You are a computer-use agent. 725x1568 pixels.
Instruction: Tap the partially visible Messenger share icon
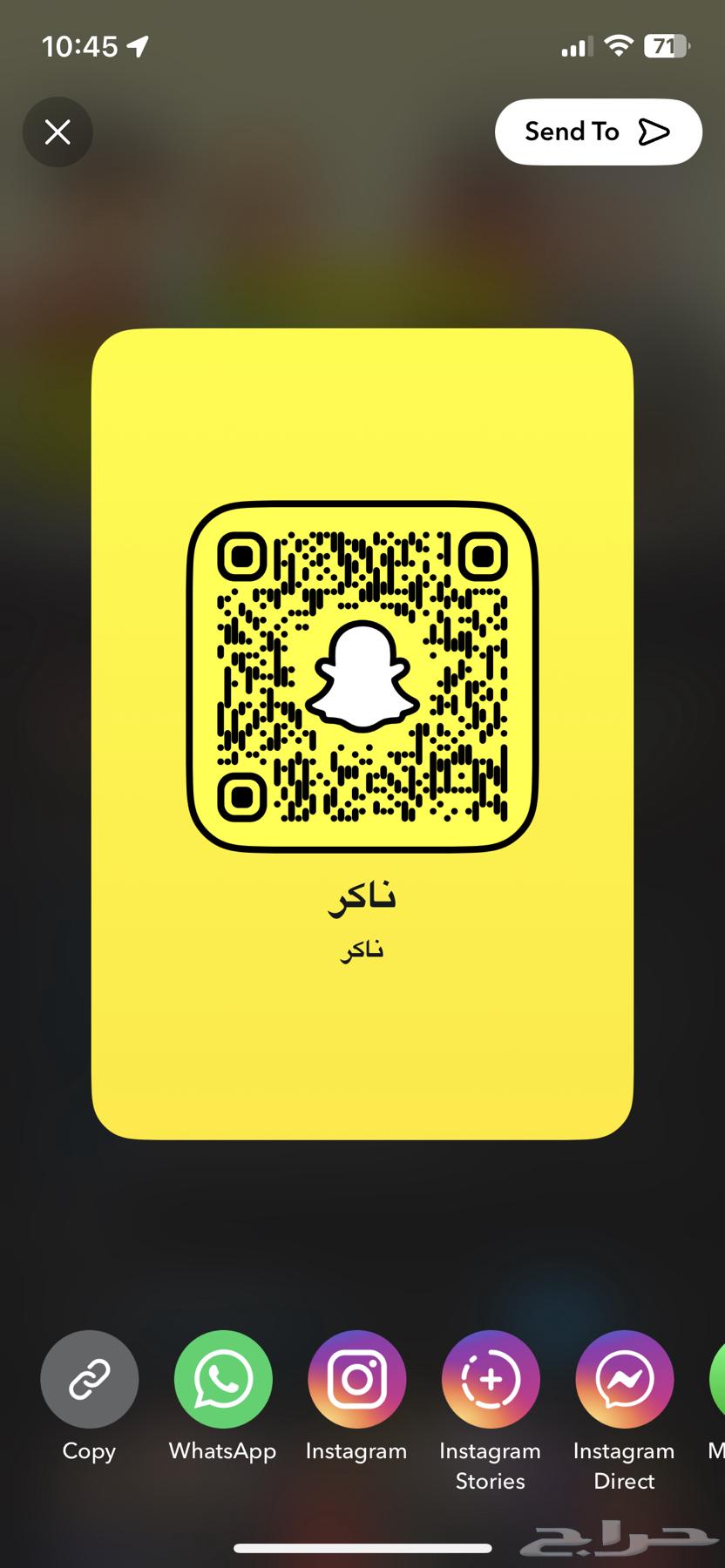click(x=718, y=1379)
